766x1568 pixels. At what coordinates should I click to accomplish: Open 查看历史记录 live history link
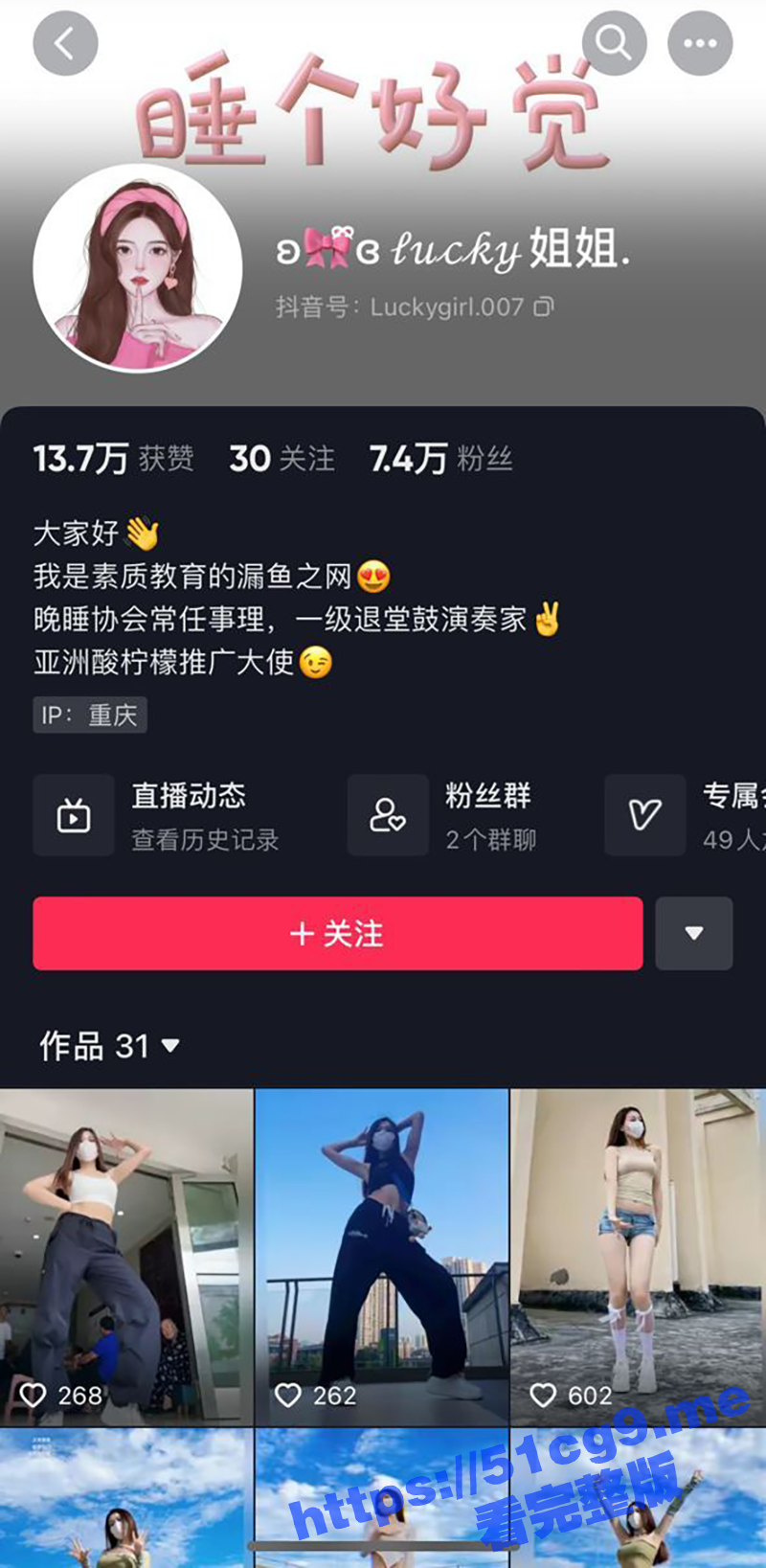click(x=204, y=840)
